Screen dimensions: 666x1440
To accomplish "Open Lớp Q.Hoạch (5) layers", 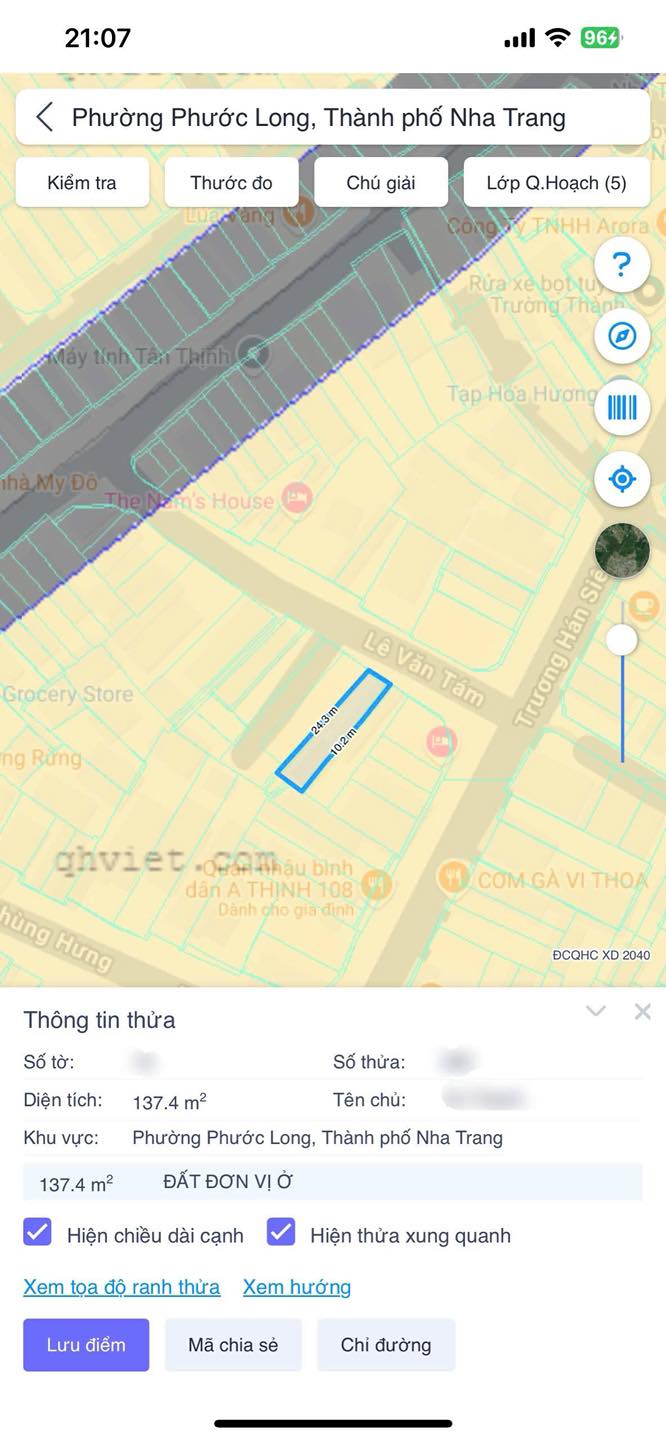I will point(556,183).
